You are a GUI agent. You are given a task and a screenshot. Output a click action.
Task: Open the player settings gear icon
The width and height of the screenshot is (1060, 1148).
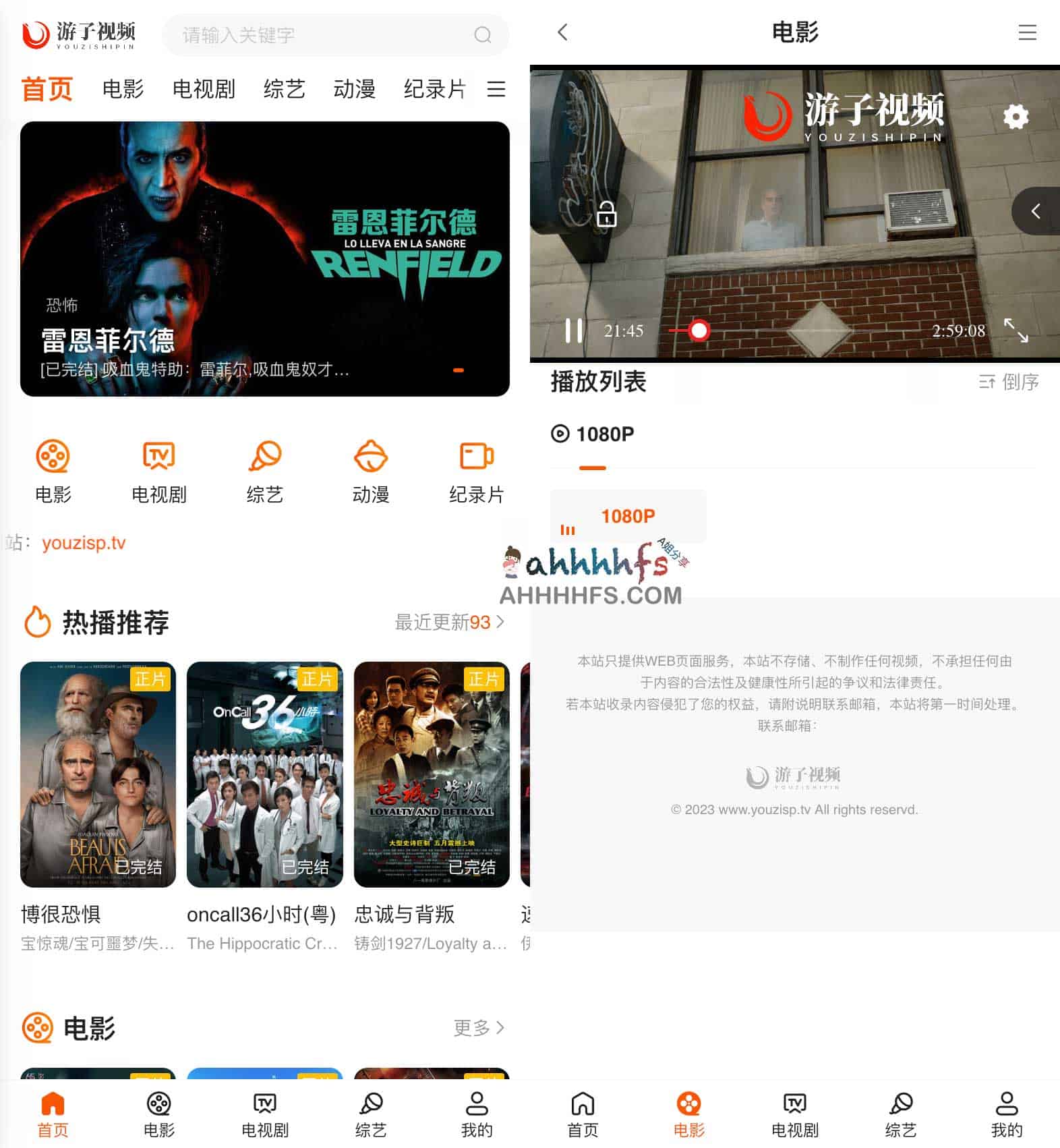(x=1014, y=116)
